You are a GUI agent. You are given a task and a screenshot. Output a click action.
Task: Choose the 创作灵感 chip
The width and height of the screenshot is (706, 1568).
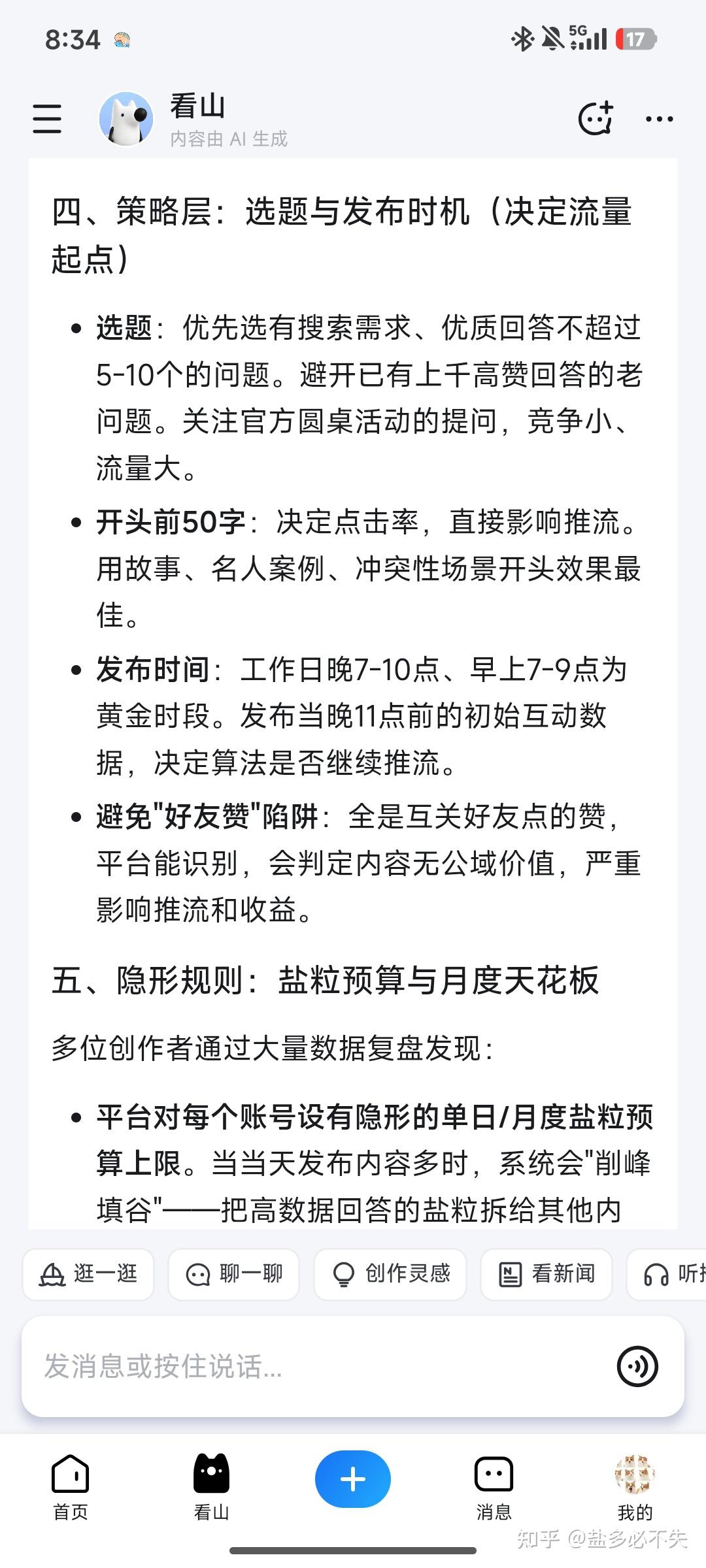point(390,1274)
